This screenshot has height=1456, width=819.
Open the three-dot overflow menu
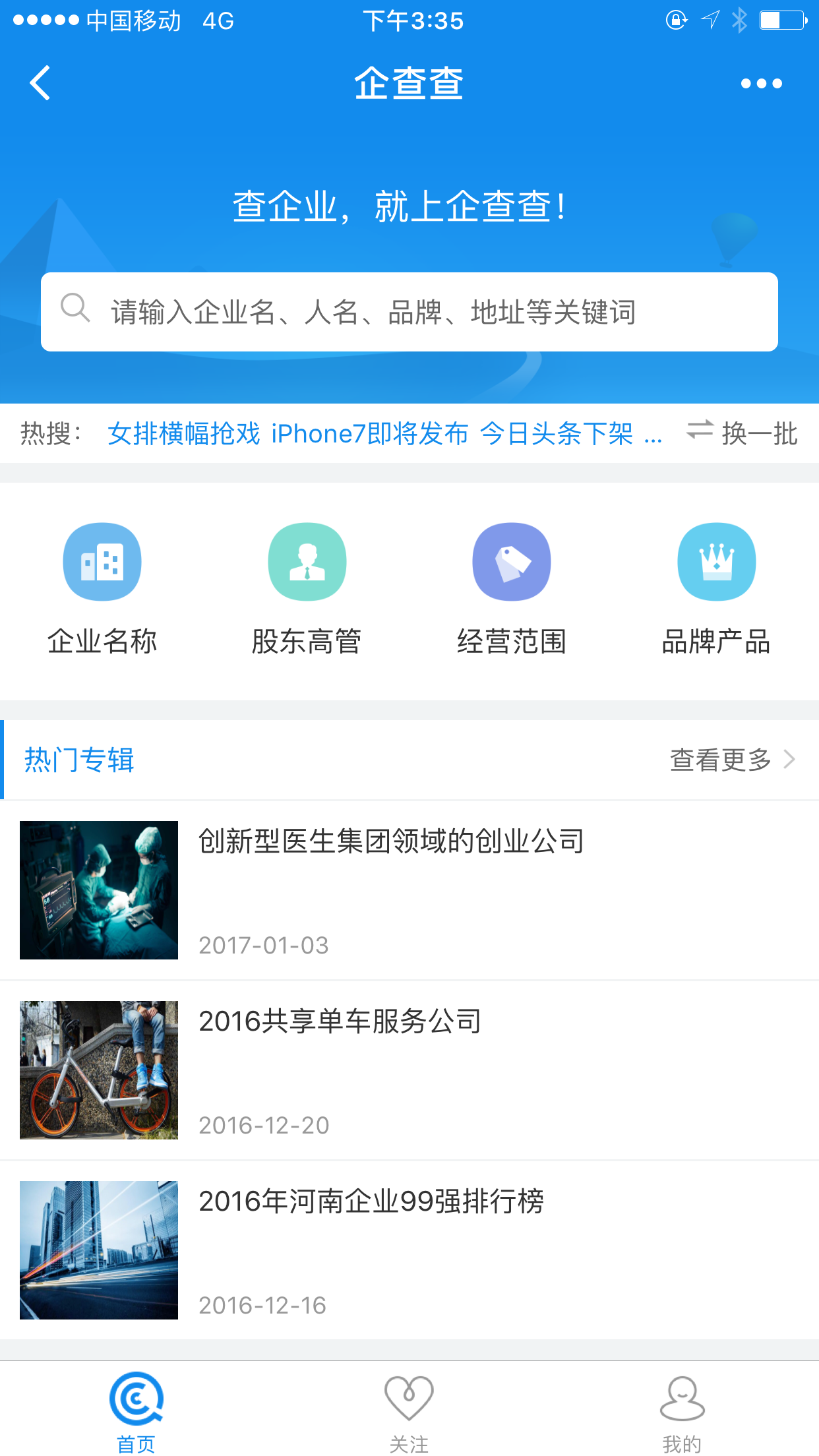761,84
